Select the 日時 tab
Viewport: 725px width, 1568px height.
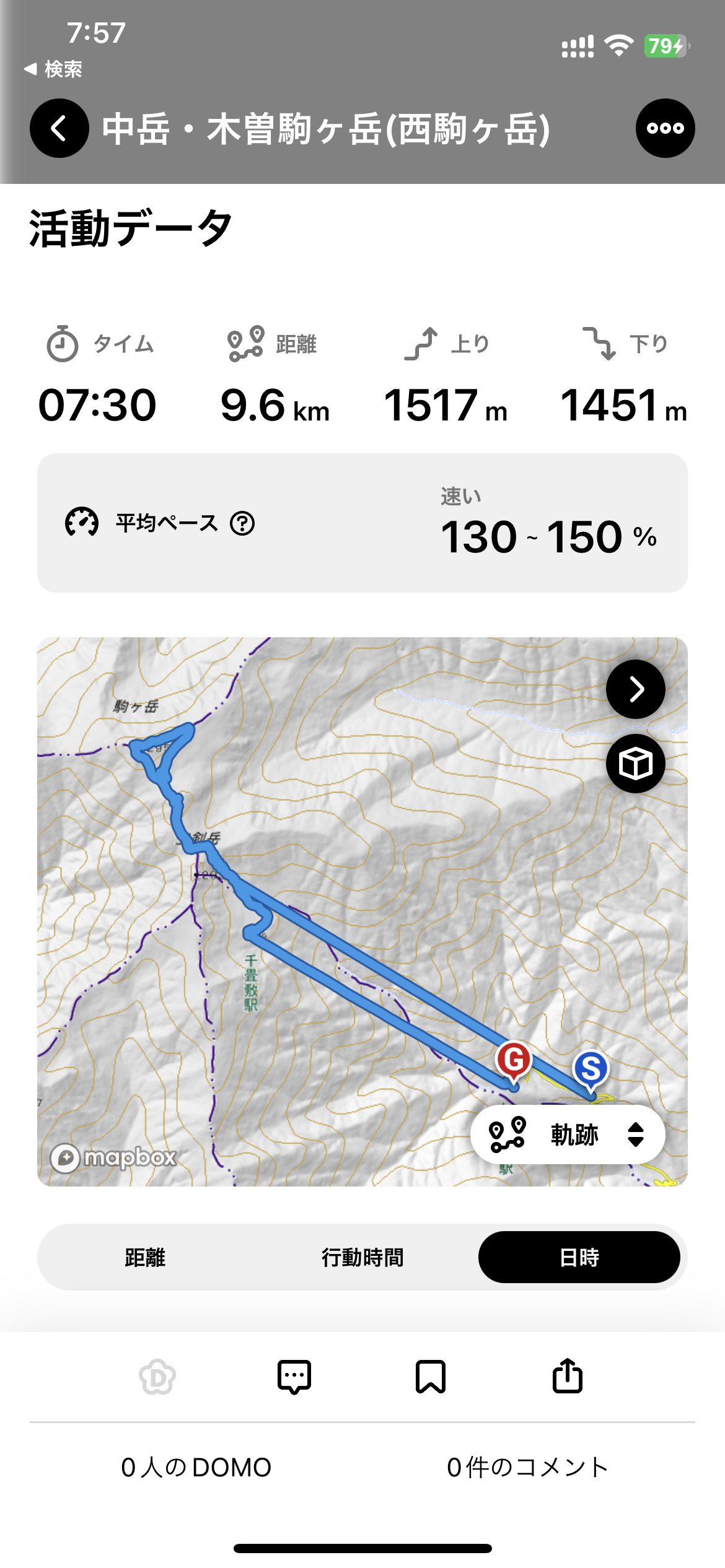pyautogui.click(x=579, y=1258)
